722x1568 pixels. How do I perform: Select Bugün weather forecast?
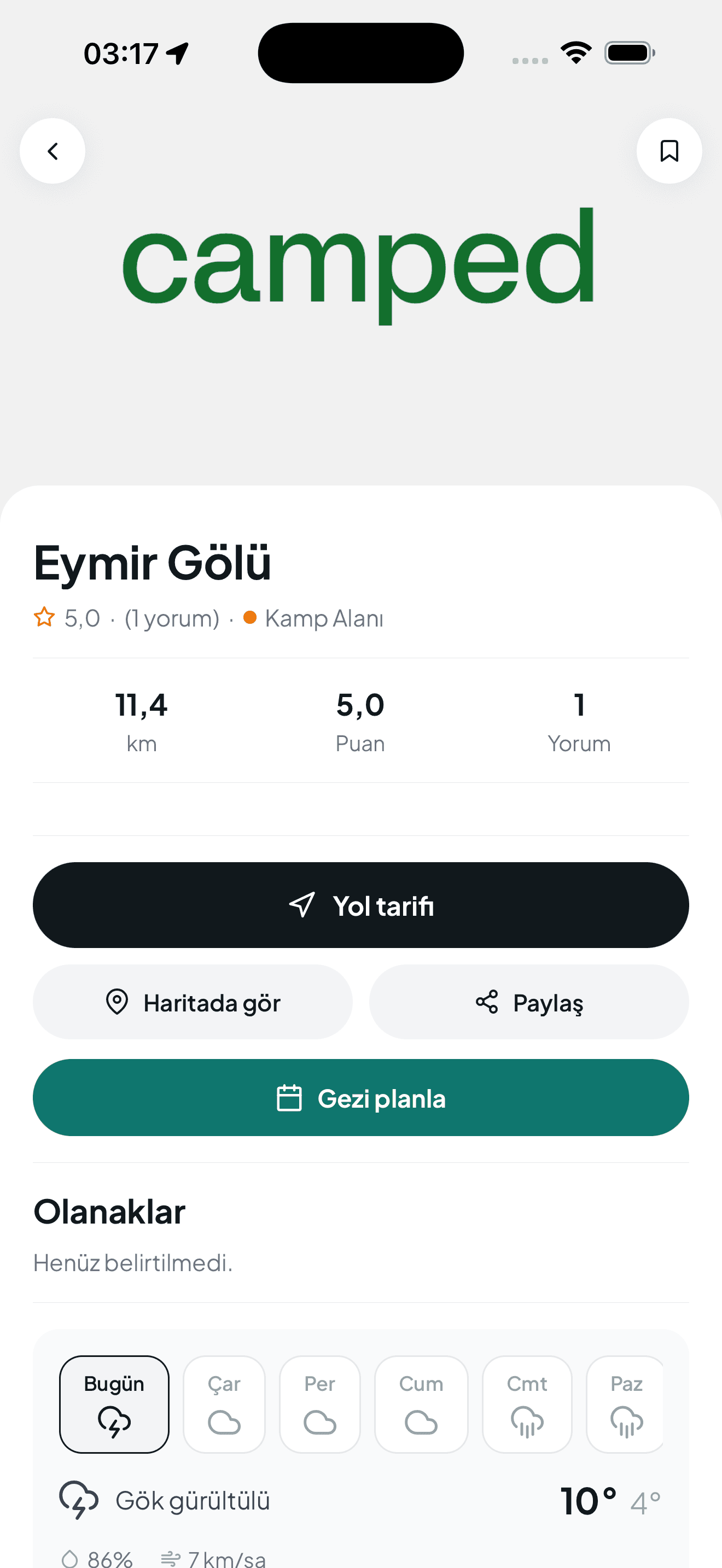[x=114, y=1403]
